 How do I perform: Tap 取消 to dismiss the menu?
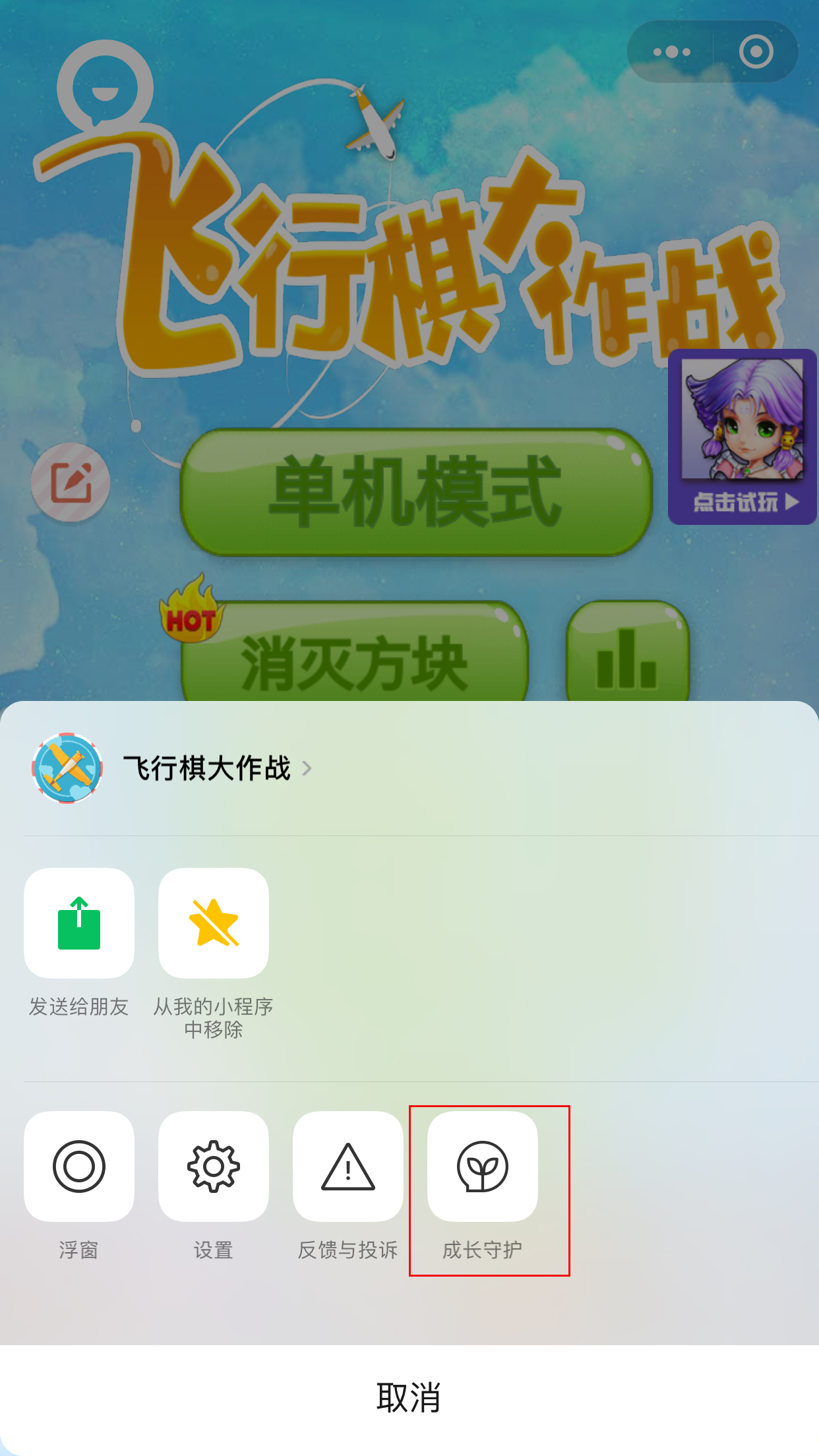tap(409, 1397)
